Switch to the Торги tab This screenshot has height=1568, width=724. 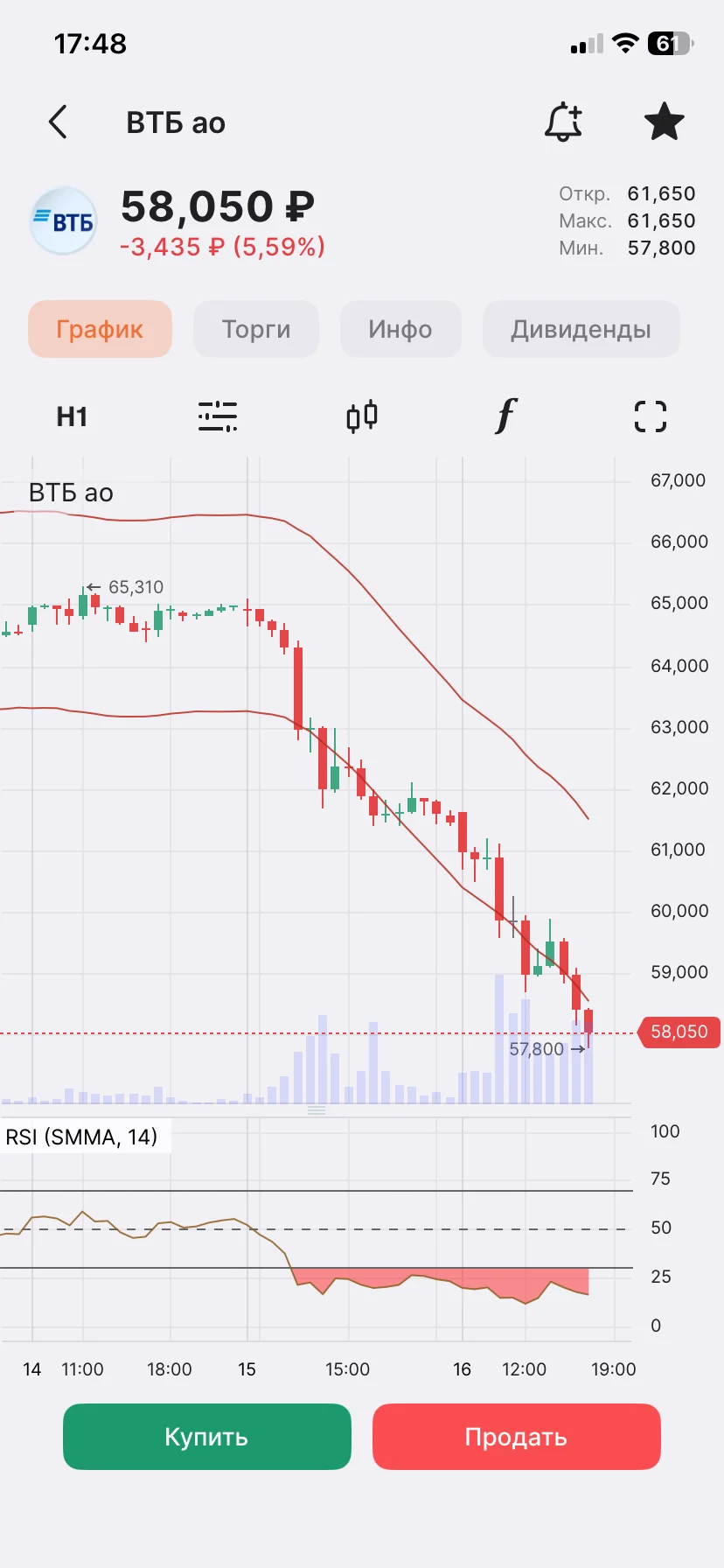[256, 329]
